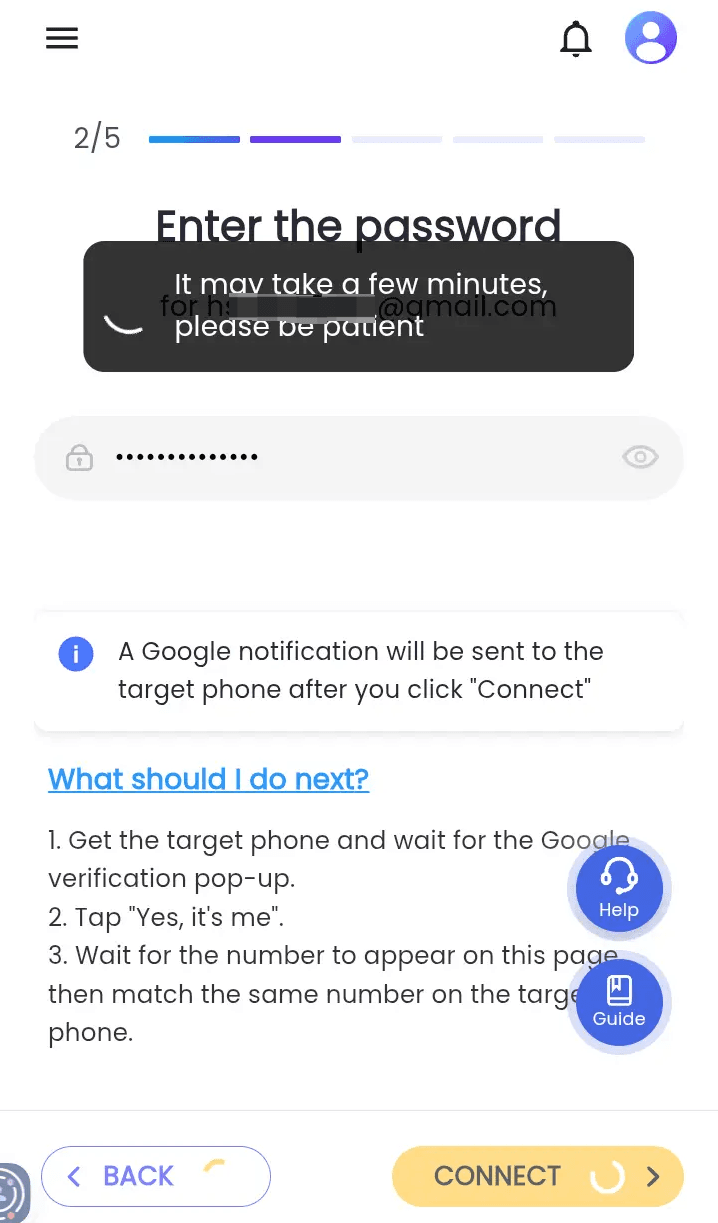Tap the CONNECT button
The image size is (718, 1223).
coord(537,1176)
